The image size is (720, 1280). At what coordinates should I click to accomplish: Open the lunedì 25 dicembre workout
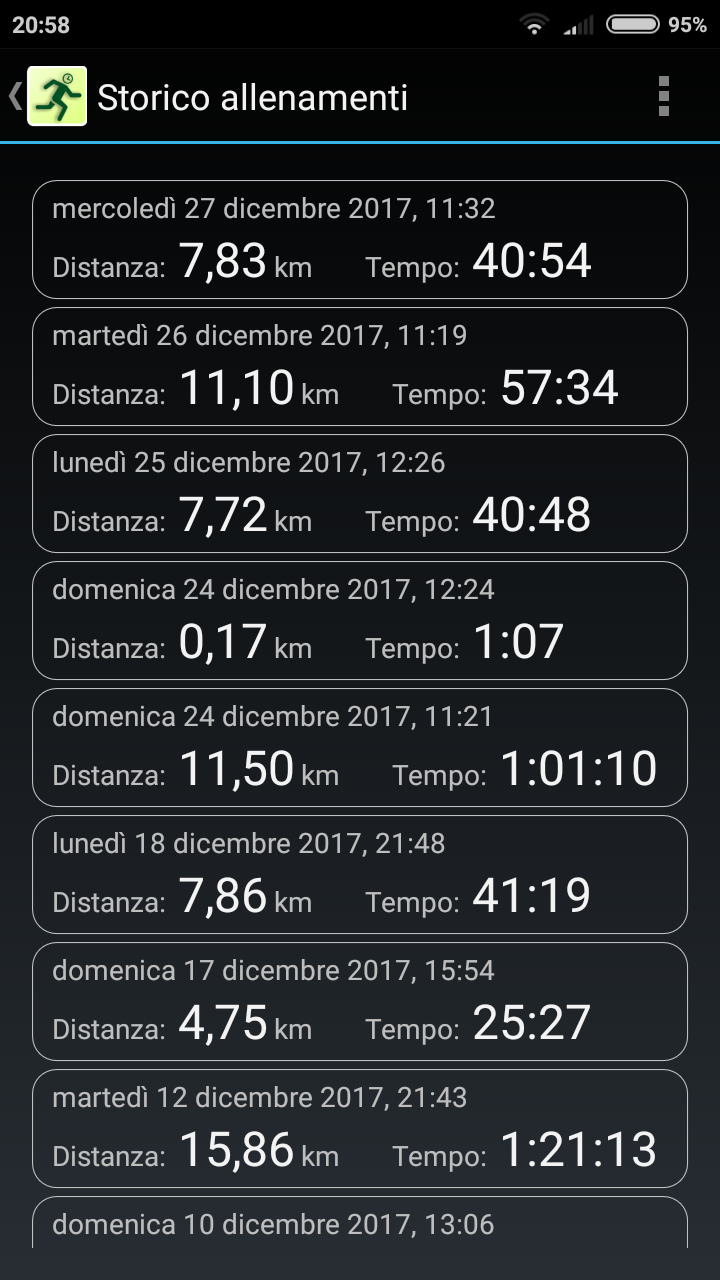[x=360, y=493]
